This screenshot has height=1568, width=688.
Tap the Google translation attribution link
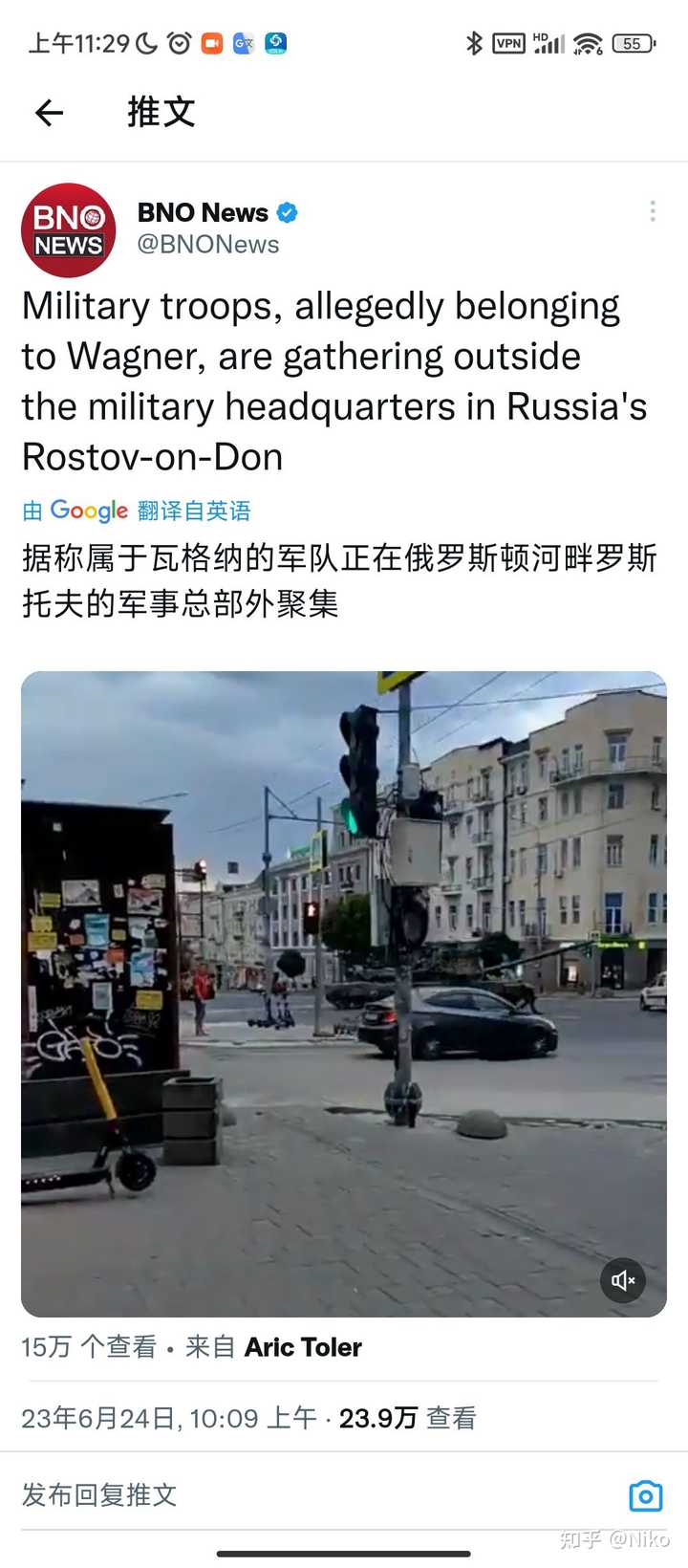pos(136,511)
